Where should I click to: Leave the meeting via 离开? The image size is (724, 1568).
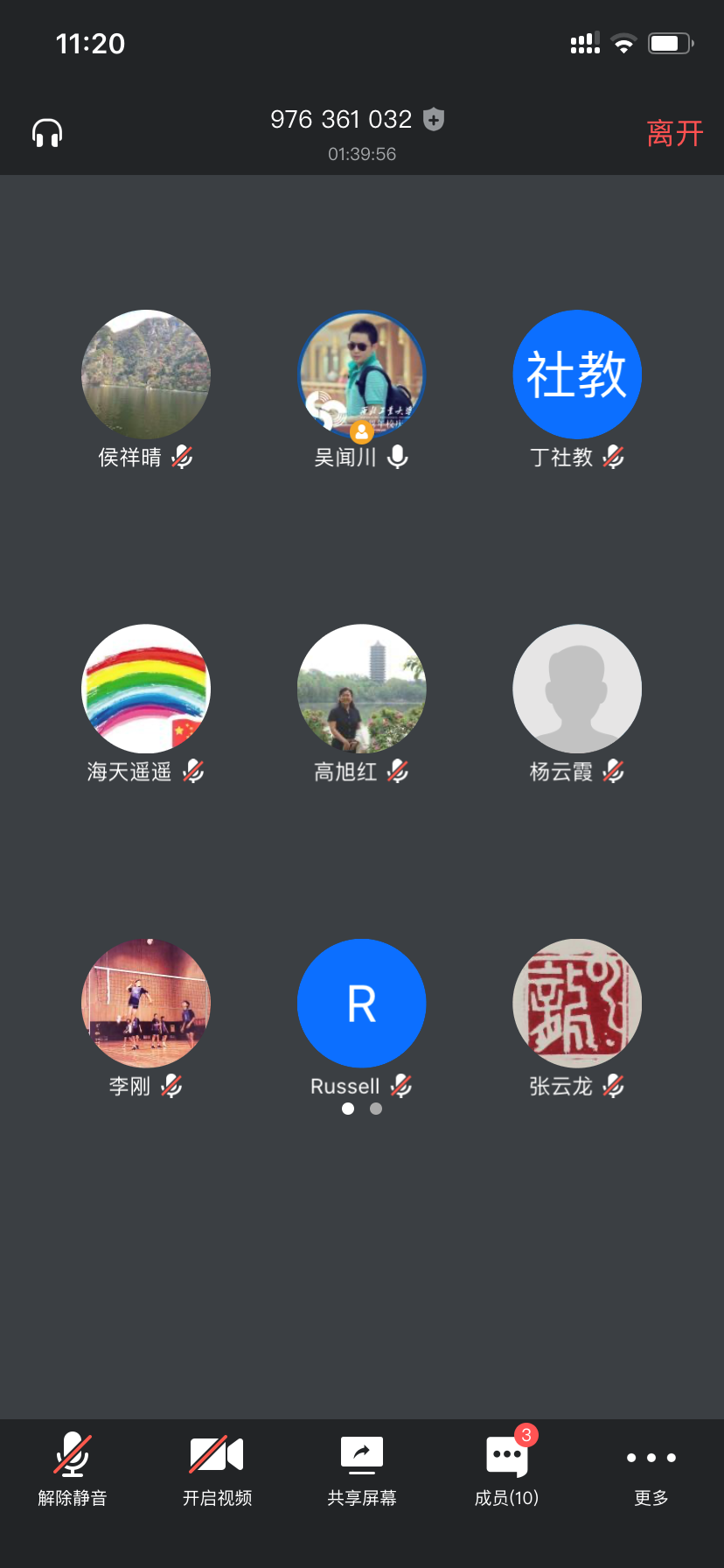[674, 134]
